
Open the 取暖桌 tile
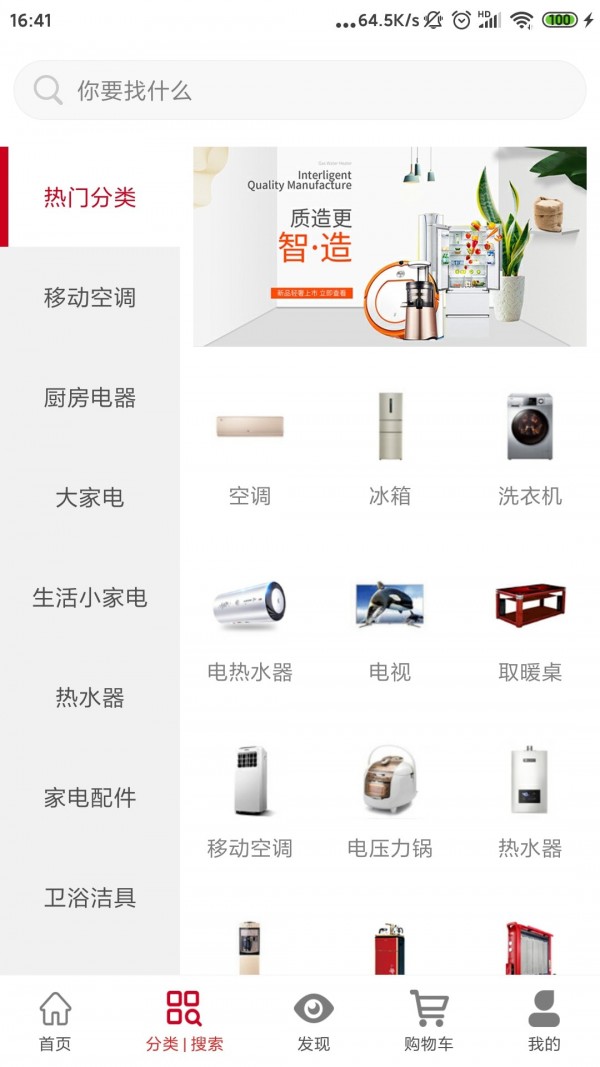pos(530,625)
